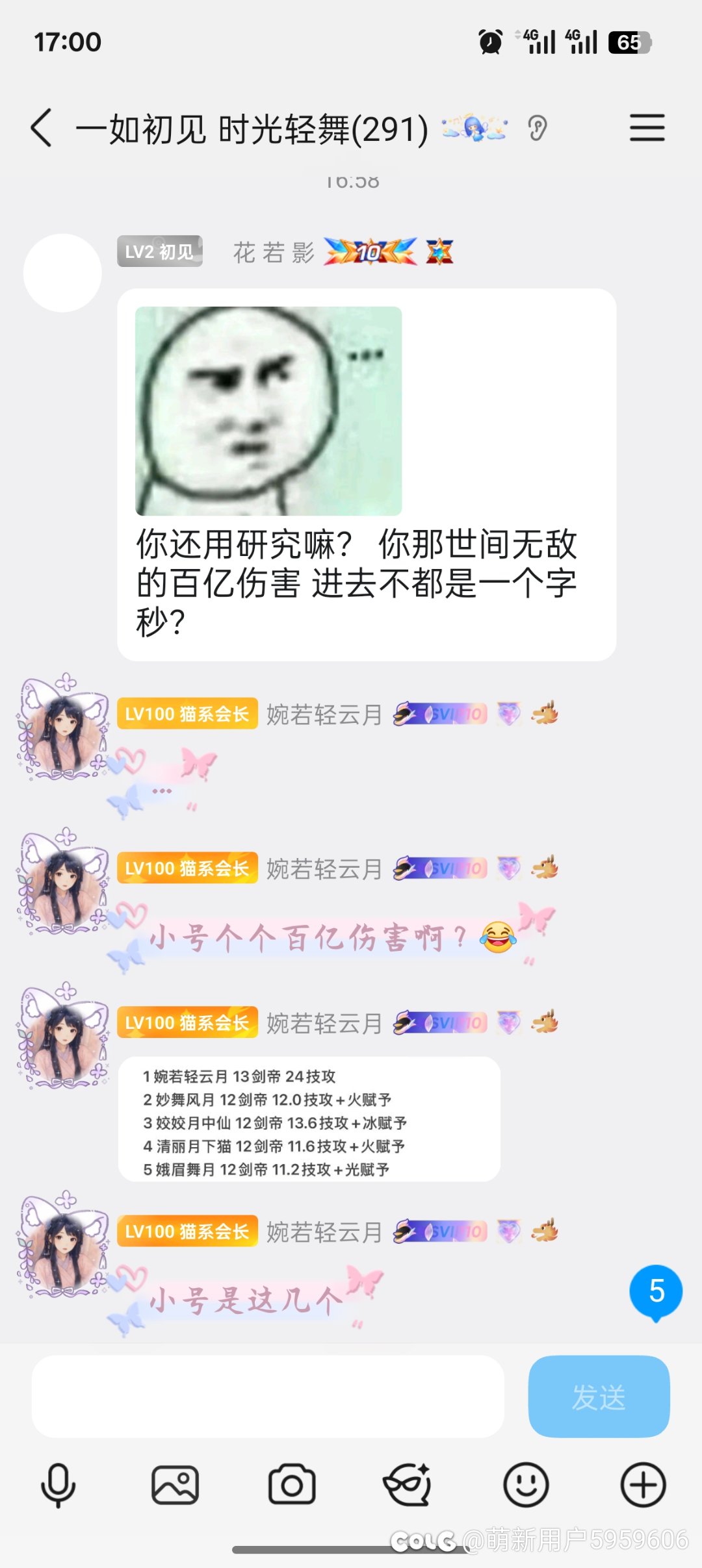The height and width of the screenshot is (1568, 702).
Task: Open the sticker face effects panel
Action: point(408,1485)
